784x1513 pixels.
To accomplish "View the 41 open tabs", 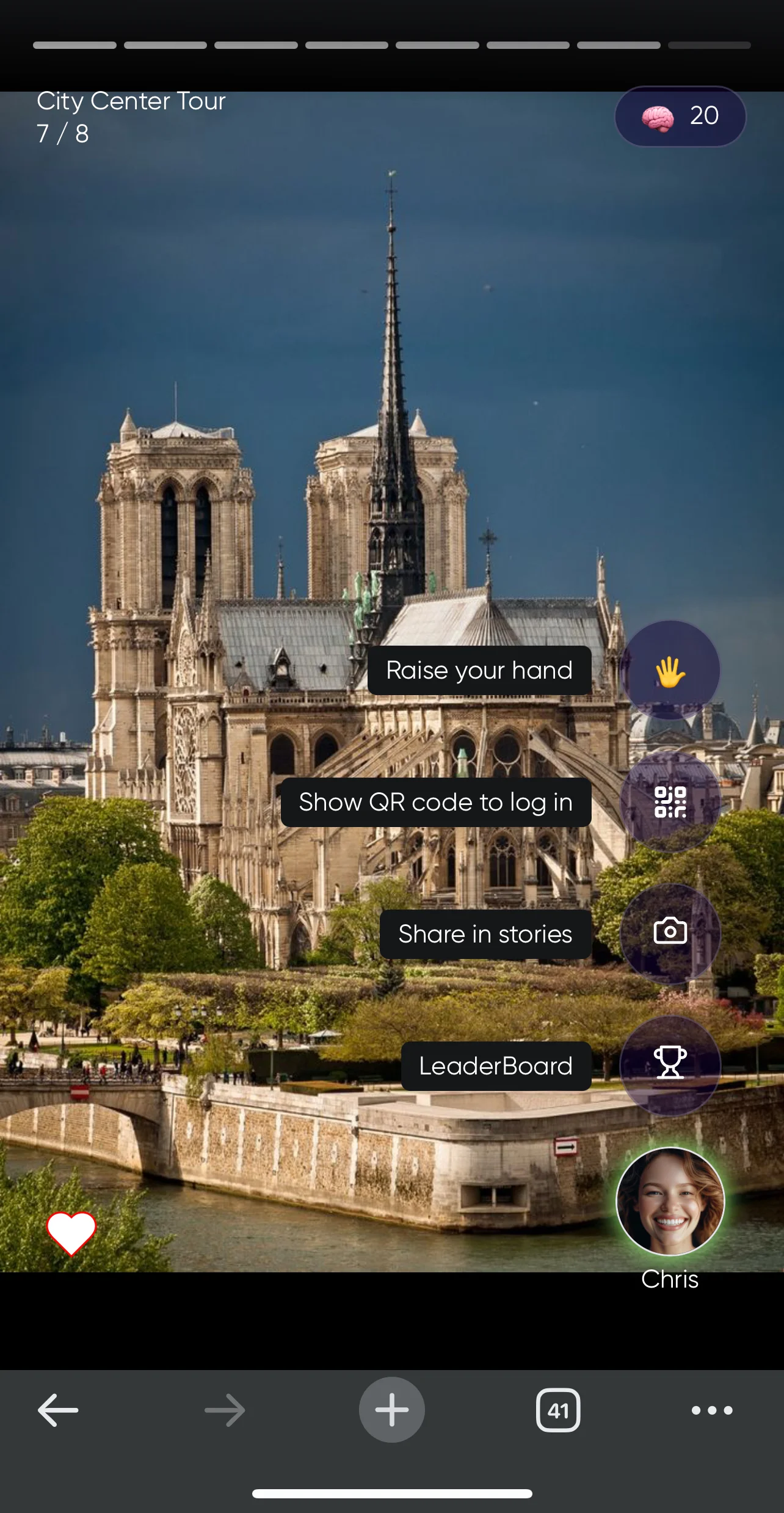I will [557, 1410].
